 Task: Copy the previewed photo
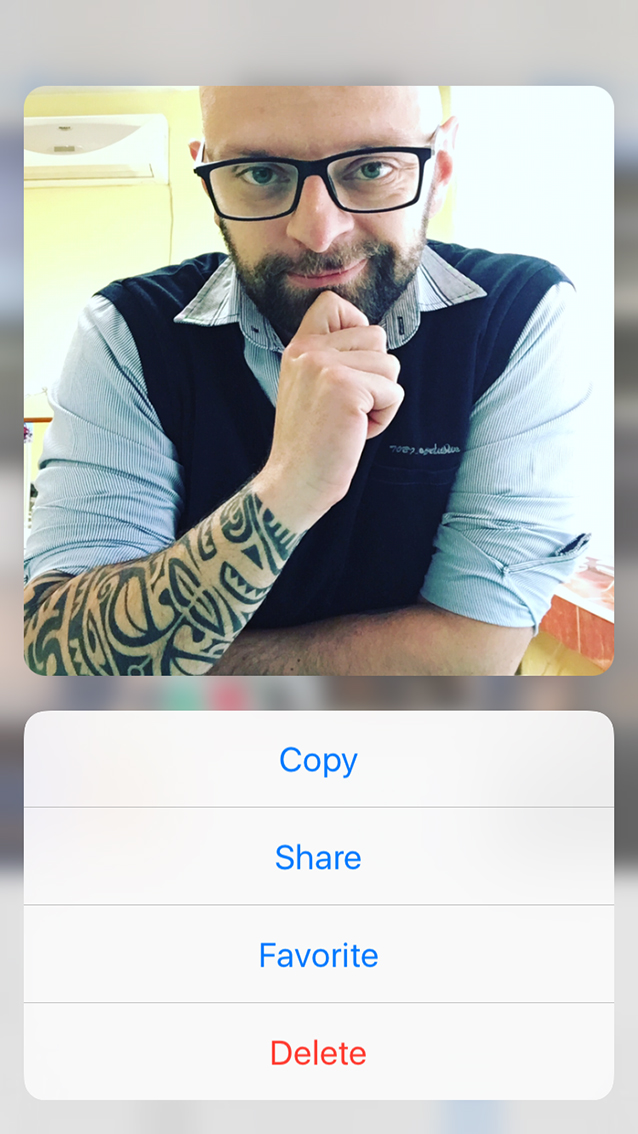[x=318, y=760]
